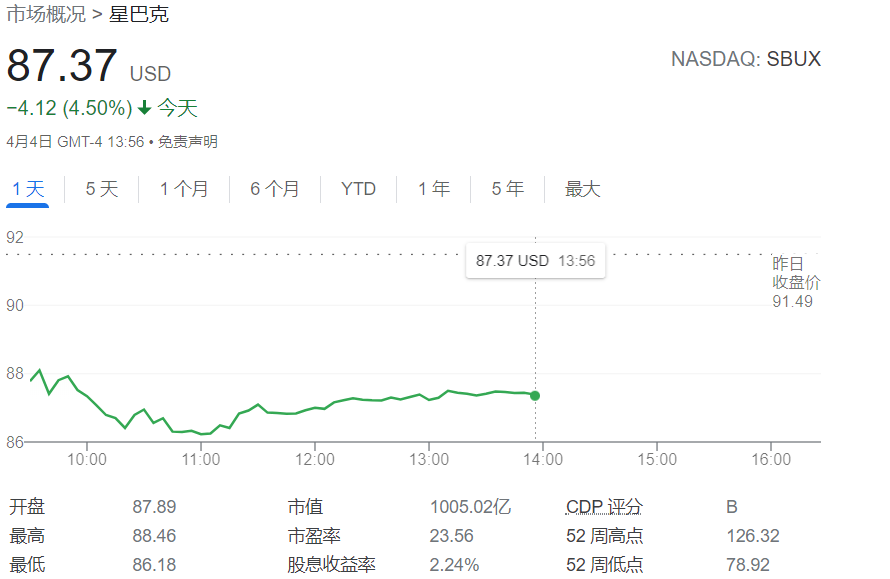Switch to the 5 年 chart
The width and height of the screenshot is (890, 579).
507,189
